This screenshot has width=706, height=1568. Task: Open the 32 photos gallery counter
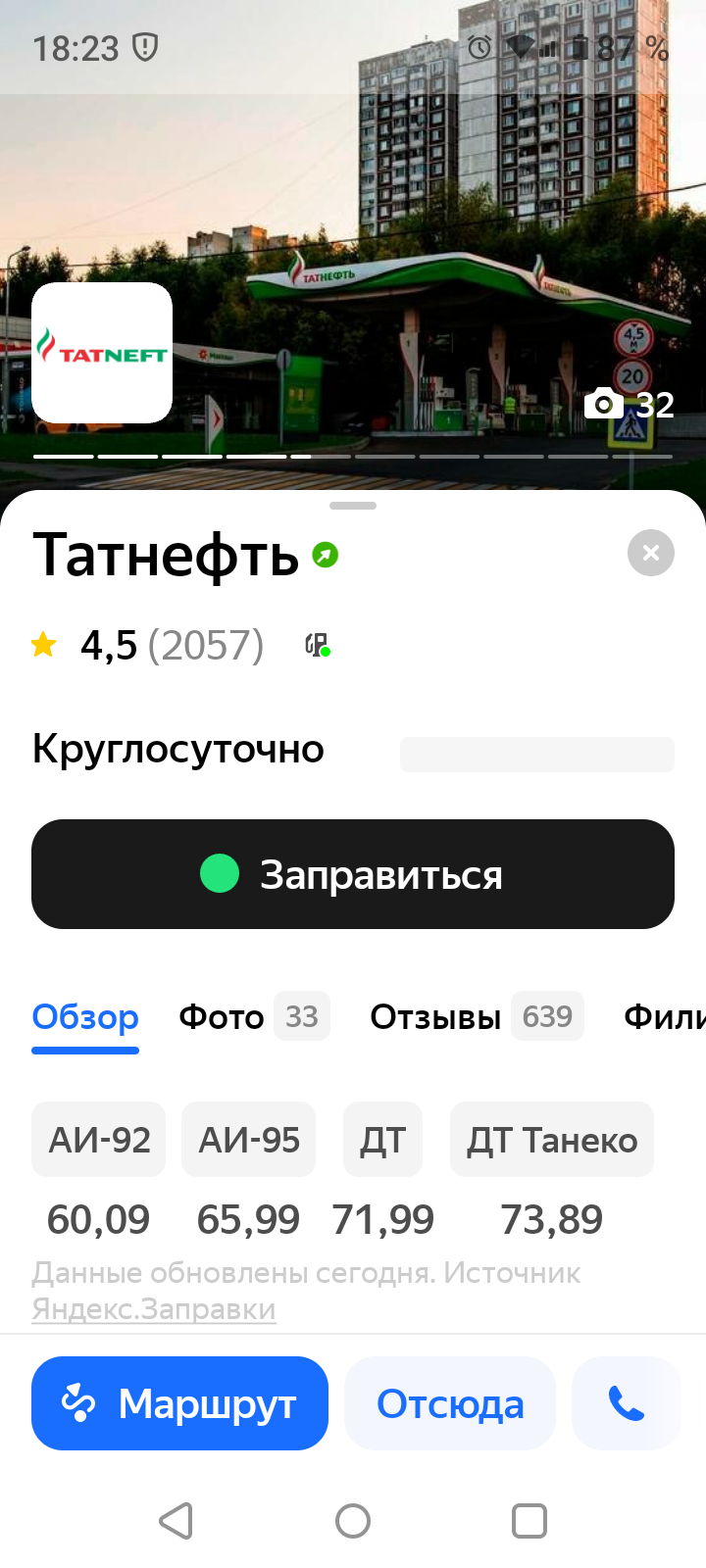(630, 404)
